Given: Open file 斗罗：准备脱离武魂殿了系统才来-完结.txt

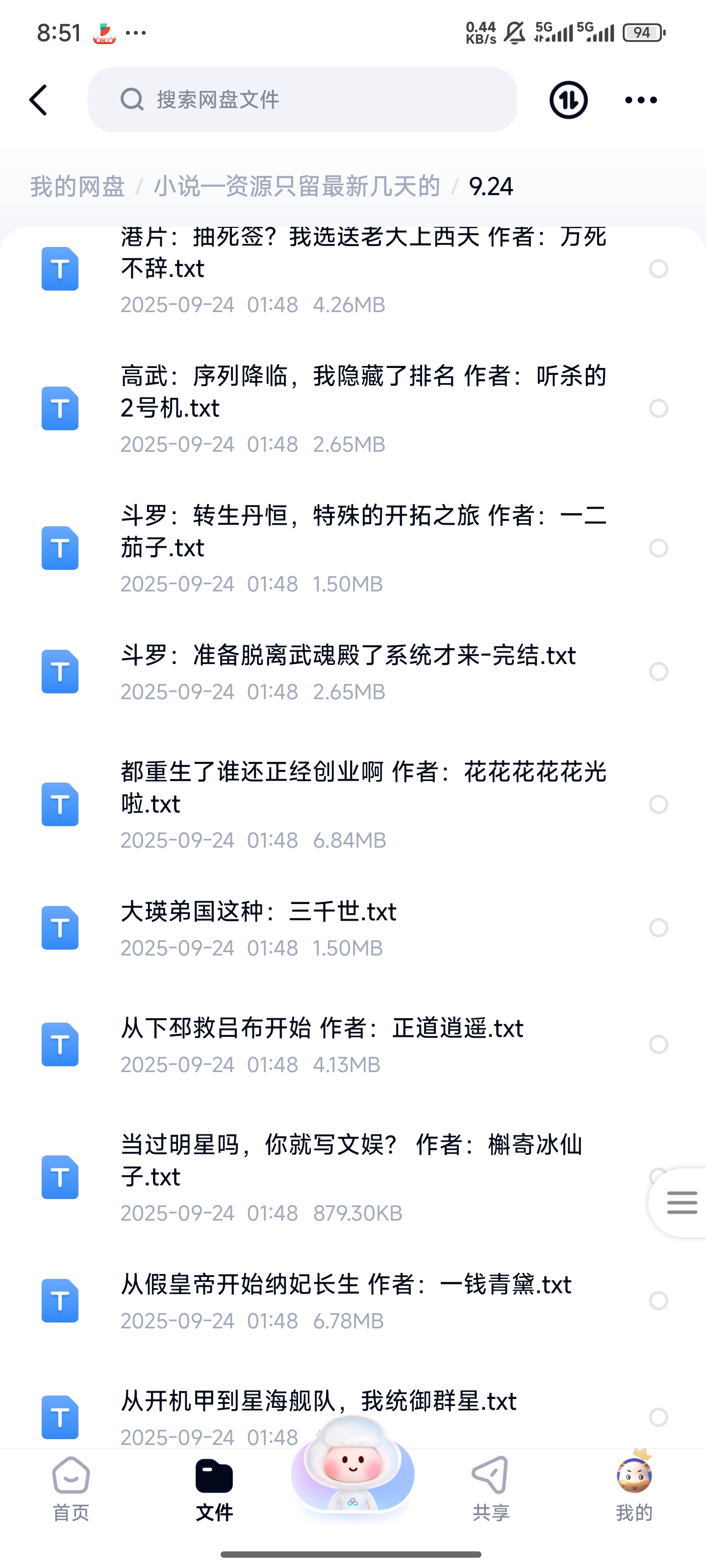Looking at the screenshot, I should coord(348,656).
